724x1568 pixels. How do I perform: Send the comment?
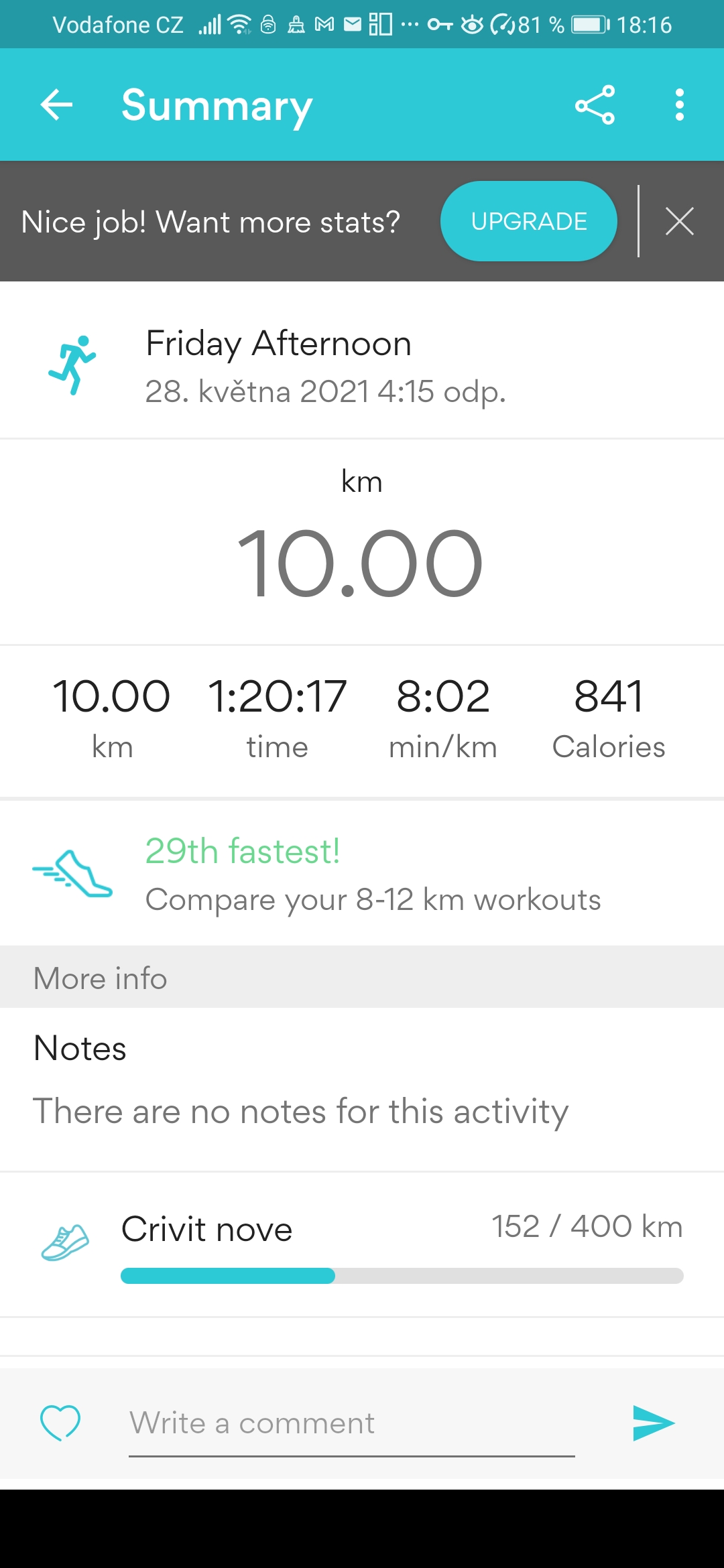(653, 1423)
